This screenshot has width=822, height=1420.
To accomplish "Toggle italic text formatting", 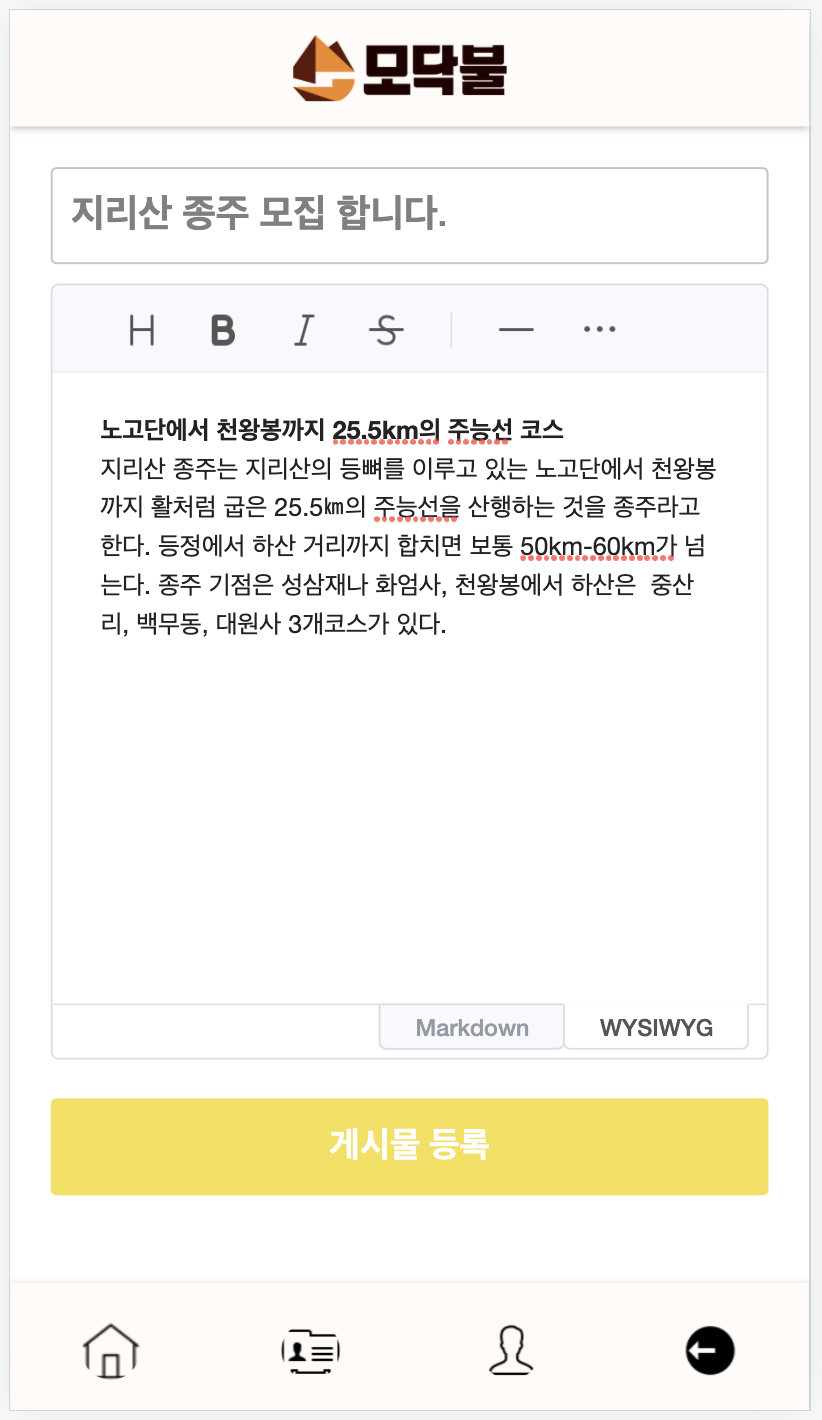I will [304, 330].
